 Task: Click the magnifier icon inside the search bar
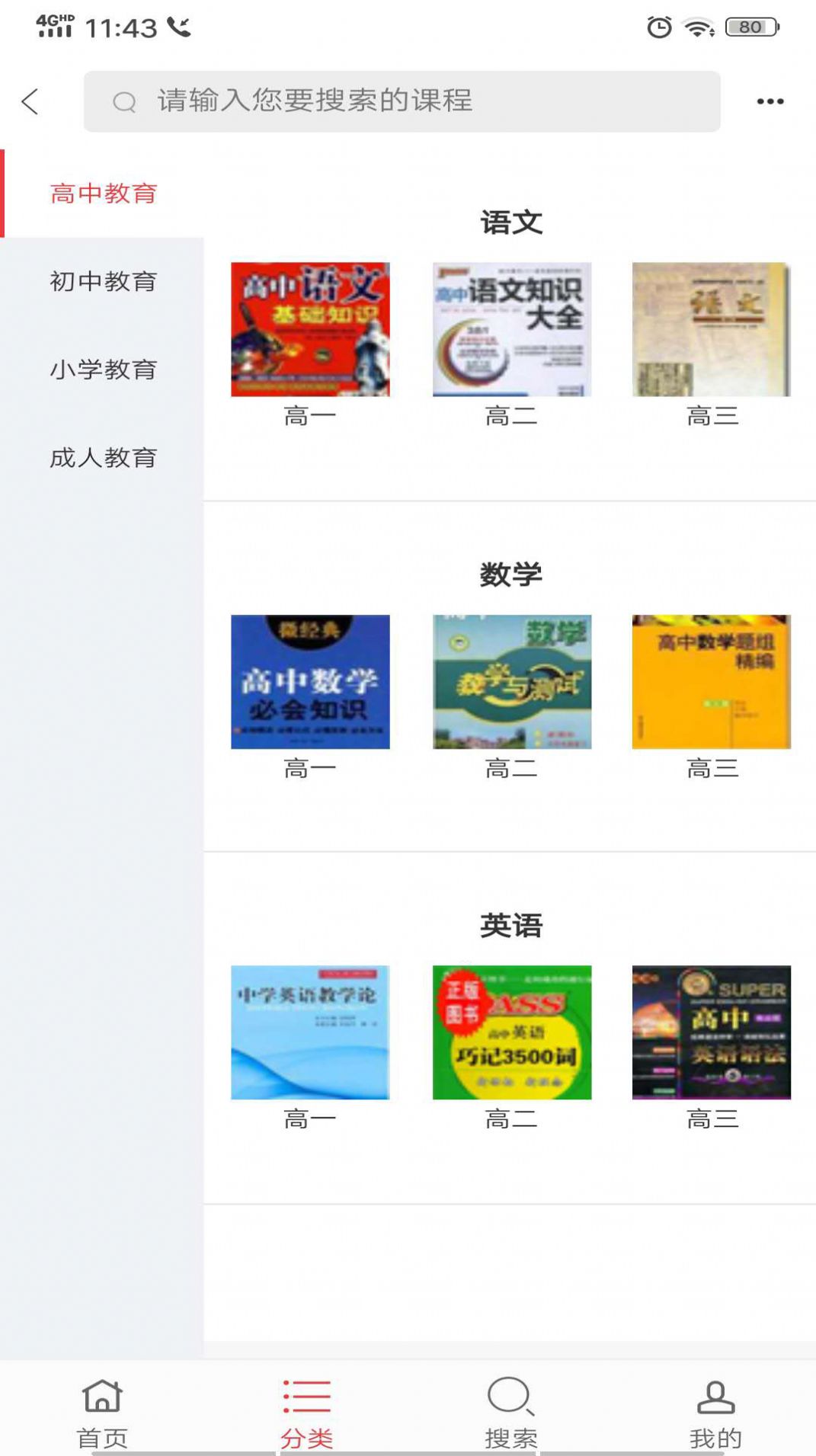point(123,100)
